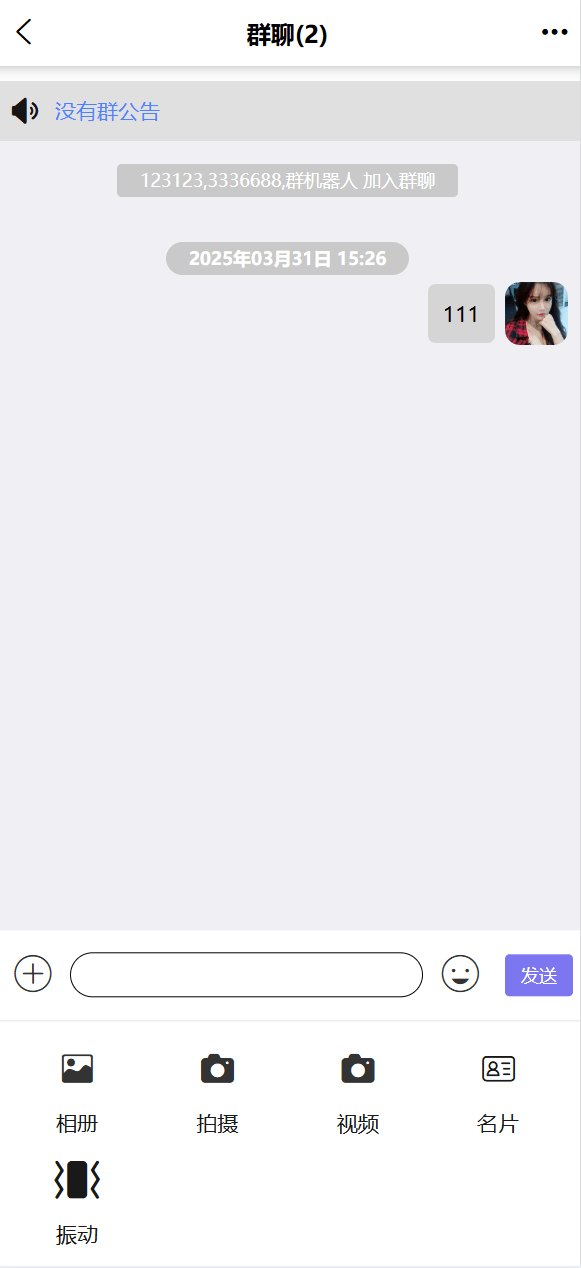Viewport: 581px width, 1268px height.
Task: Send a vibration with 振动
Action: click(77, 1203)
